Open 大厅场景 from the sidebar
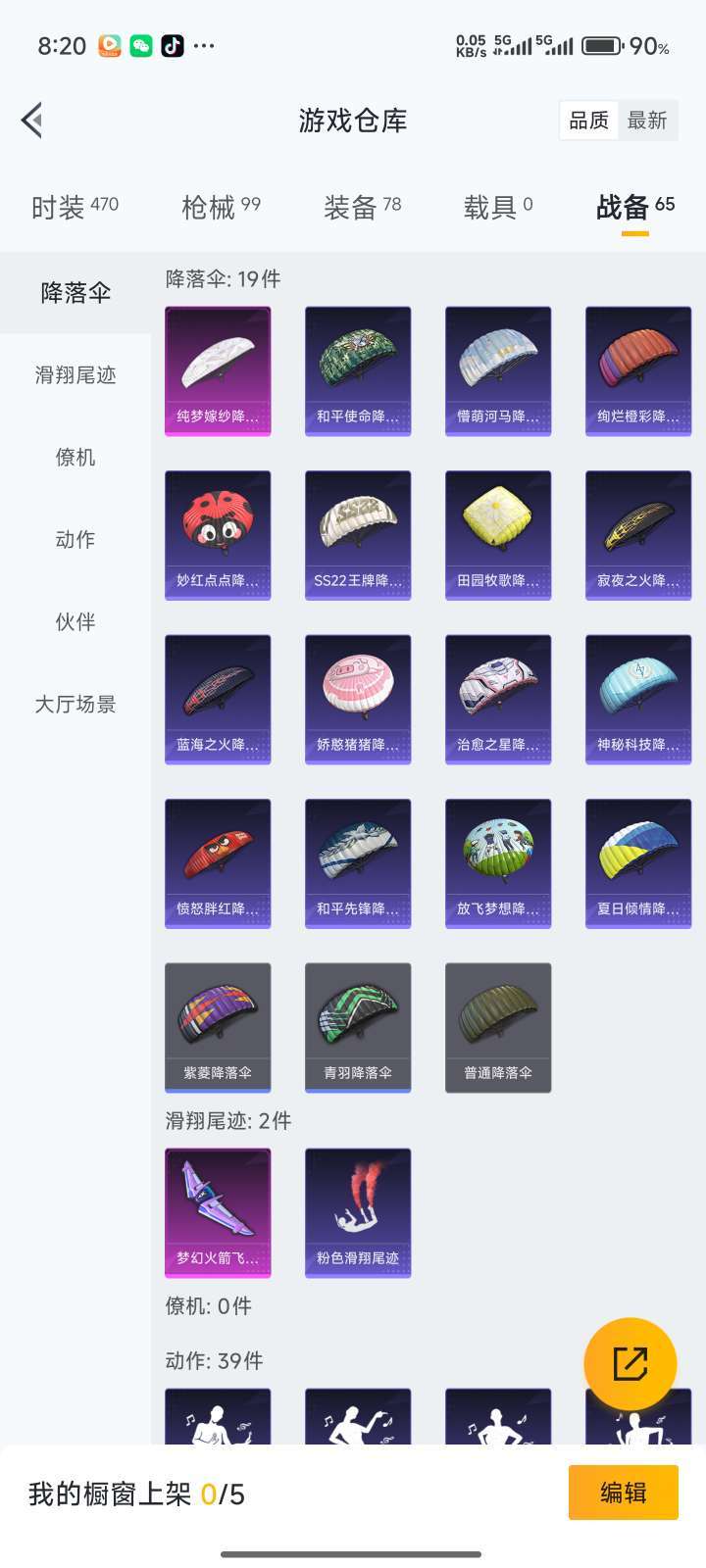Viewport: 706px width, 1568px height. pyautogui.click(x=74, y=704)
